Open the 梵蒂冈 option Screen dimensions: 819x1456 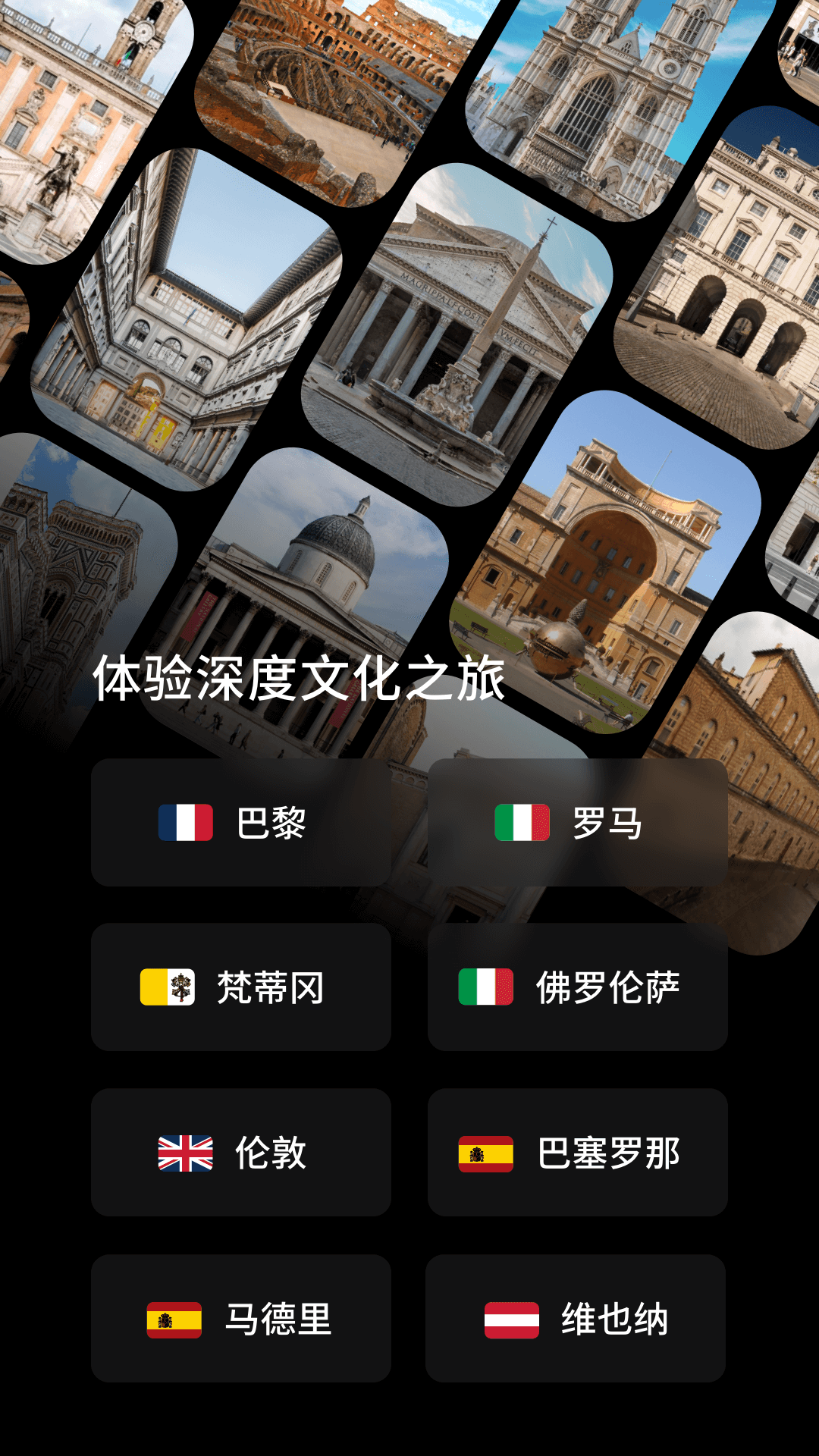tap(241, 987)
